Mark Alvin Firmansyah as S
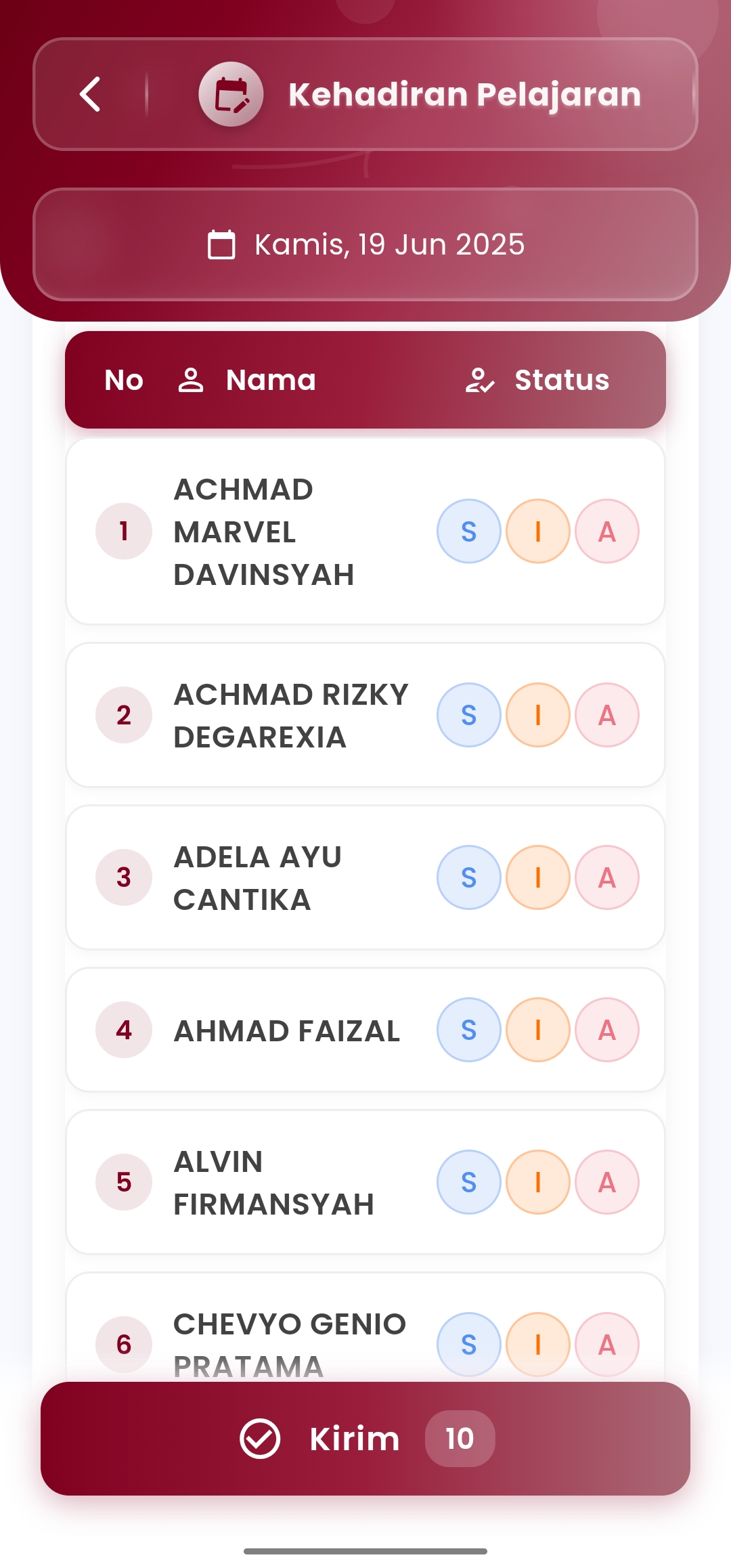This screenshot has height=1568, width=731. pos(468,1182)
